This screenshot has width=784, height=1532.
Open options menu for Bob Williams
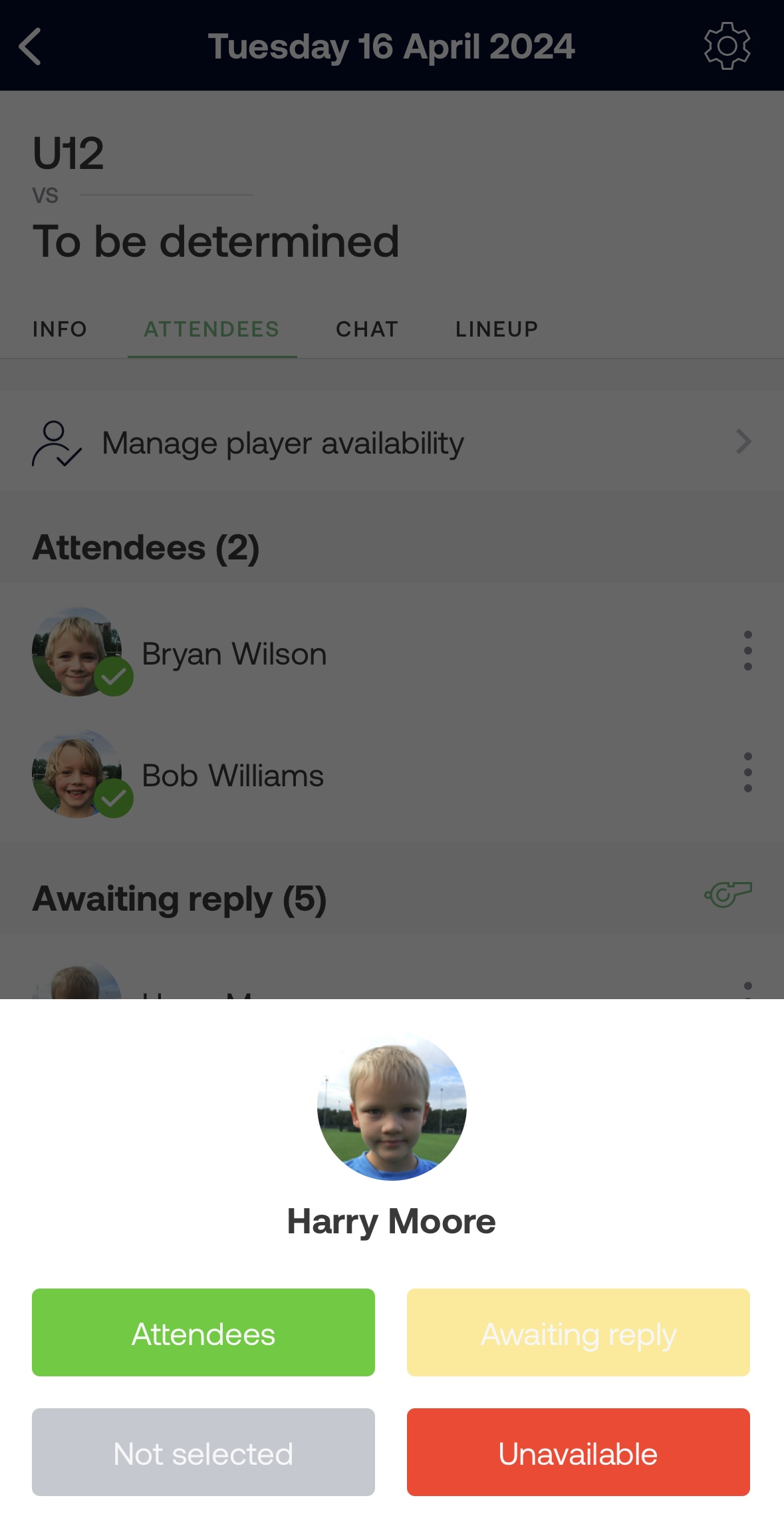pos(747,773)
